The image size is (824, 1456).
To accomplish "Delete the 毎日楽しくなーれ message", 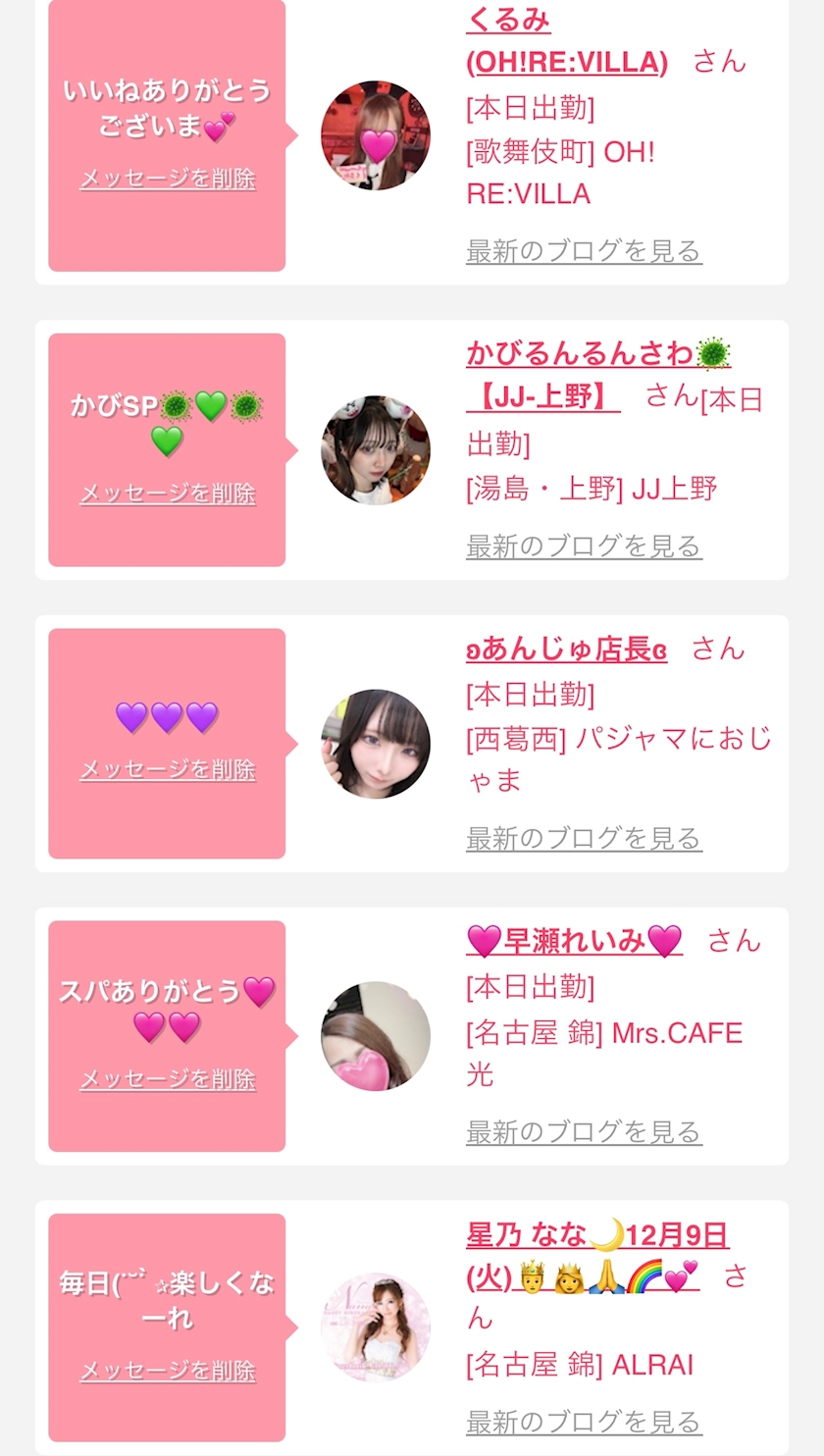I will [x=168, y=1370].
